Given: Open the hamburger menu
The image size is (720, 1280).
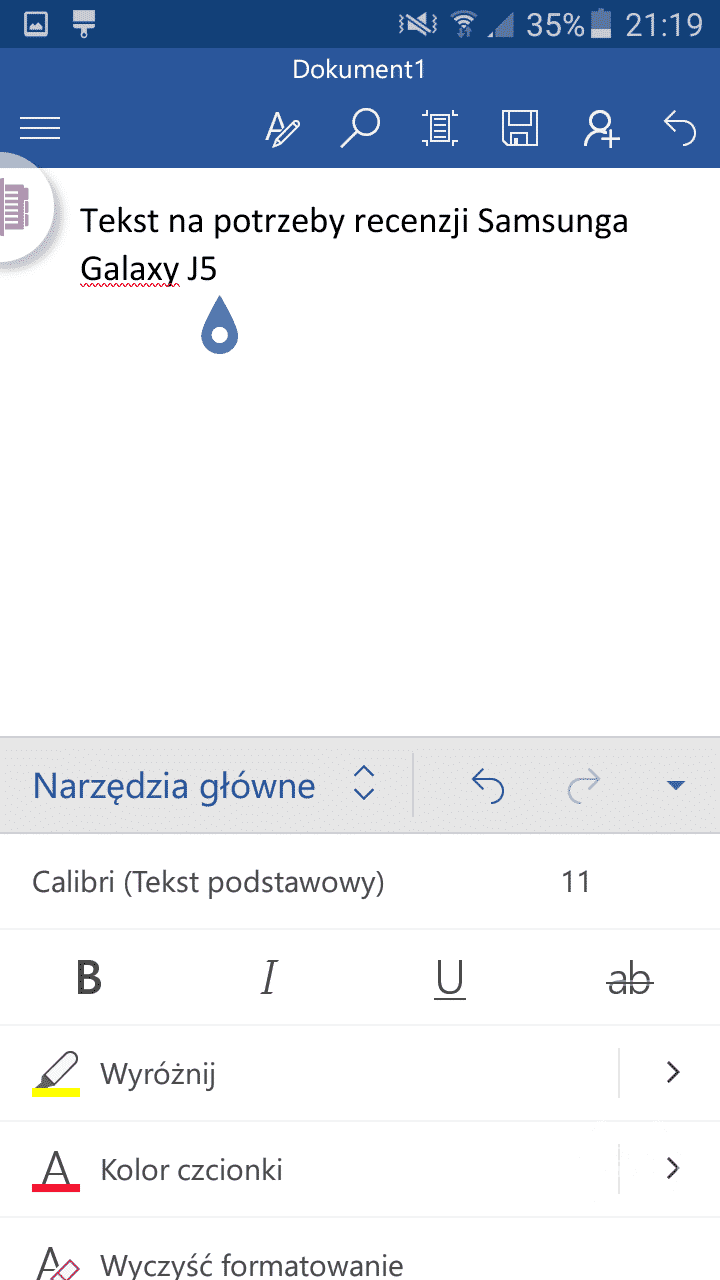Looking at the screenshot, I should point(40,128).
